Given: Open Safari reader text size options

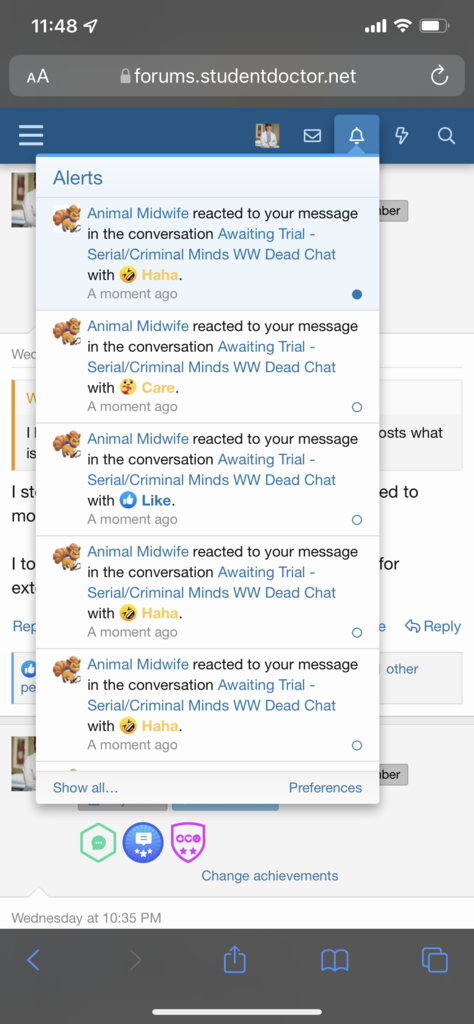Looking at the screenshot, I should 38,76.
